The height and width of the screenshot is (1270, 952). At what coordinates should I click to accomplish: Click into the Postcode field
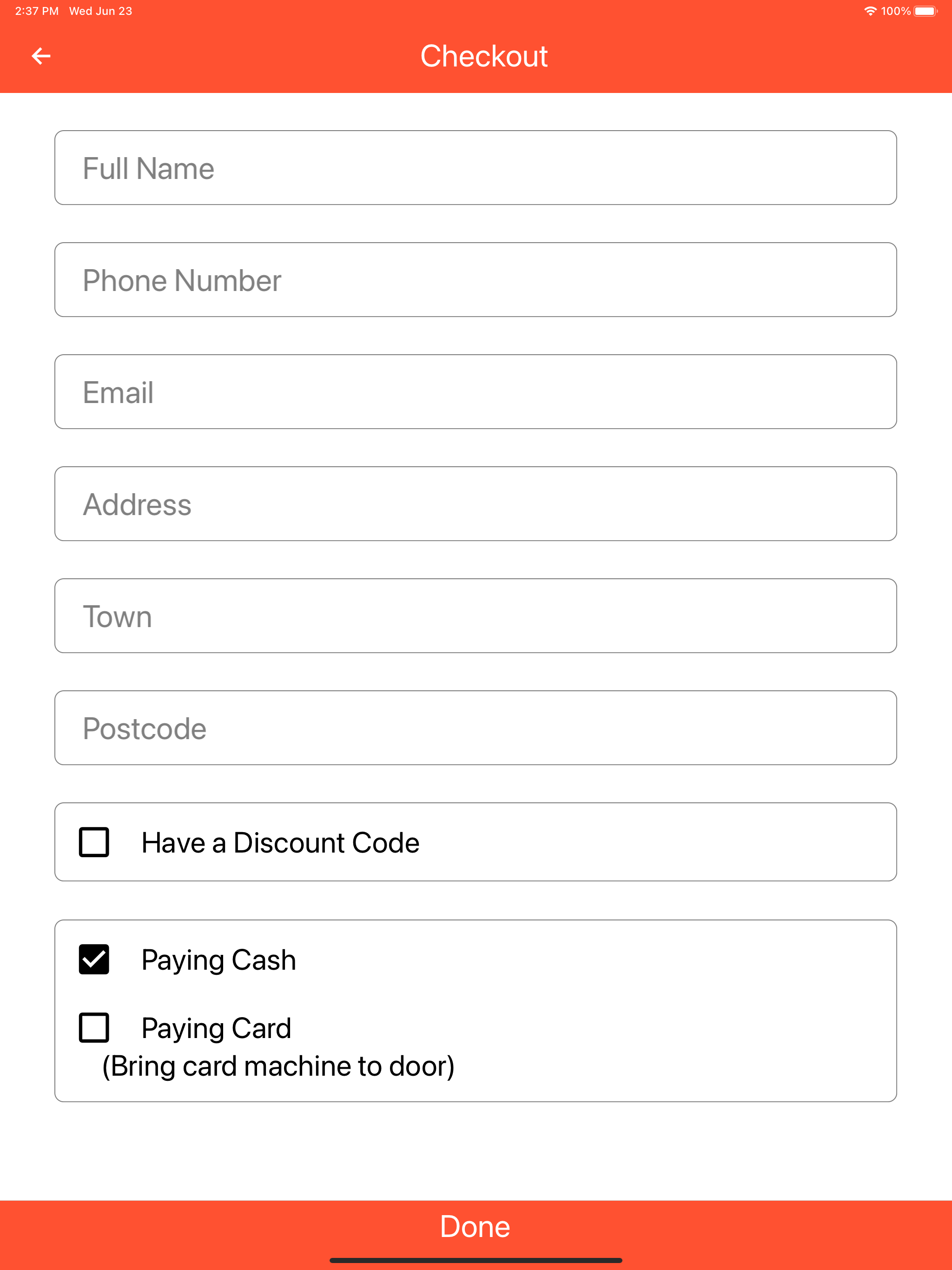(x=476, y=728)
